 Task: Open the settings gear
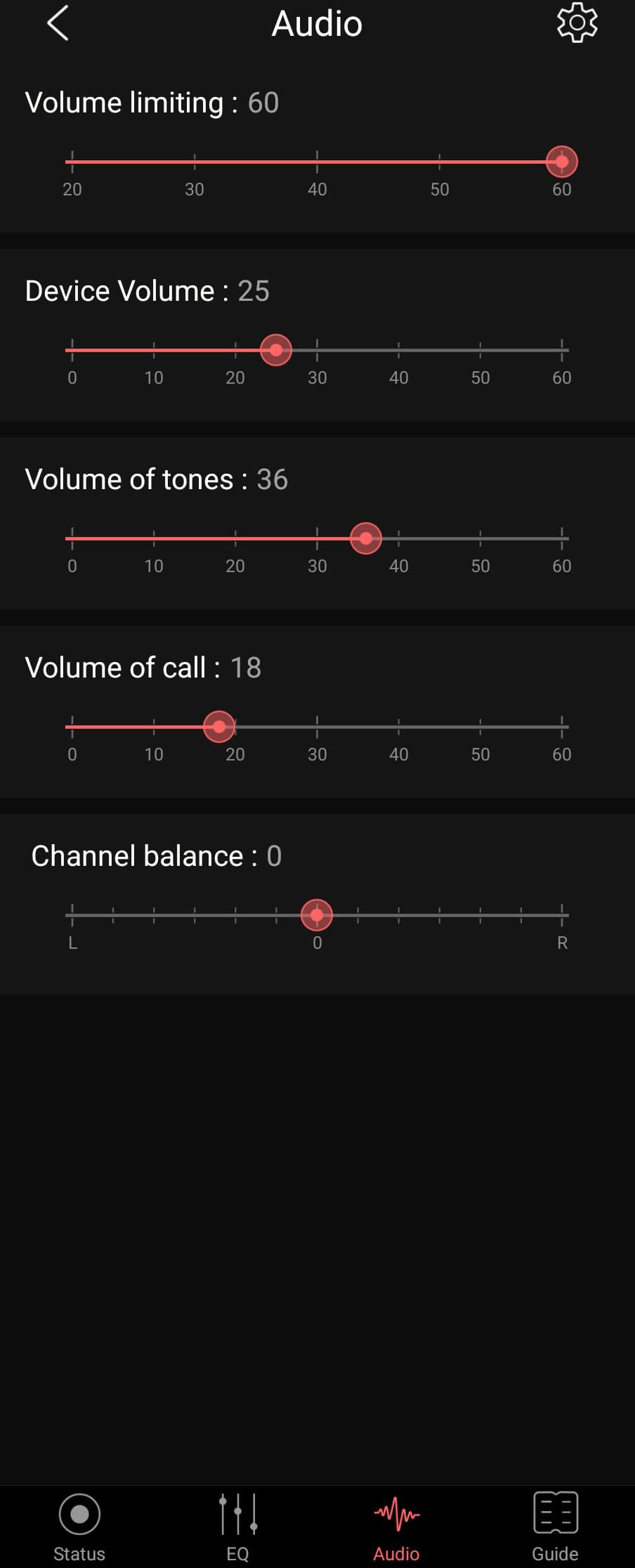[x=577, y=23]
